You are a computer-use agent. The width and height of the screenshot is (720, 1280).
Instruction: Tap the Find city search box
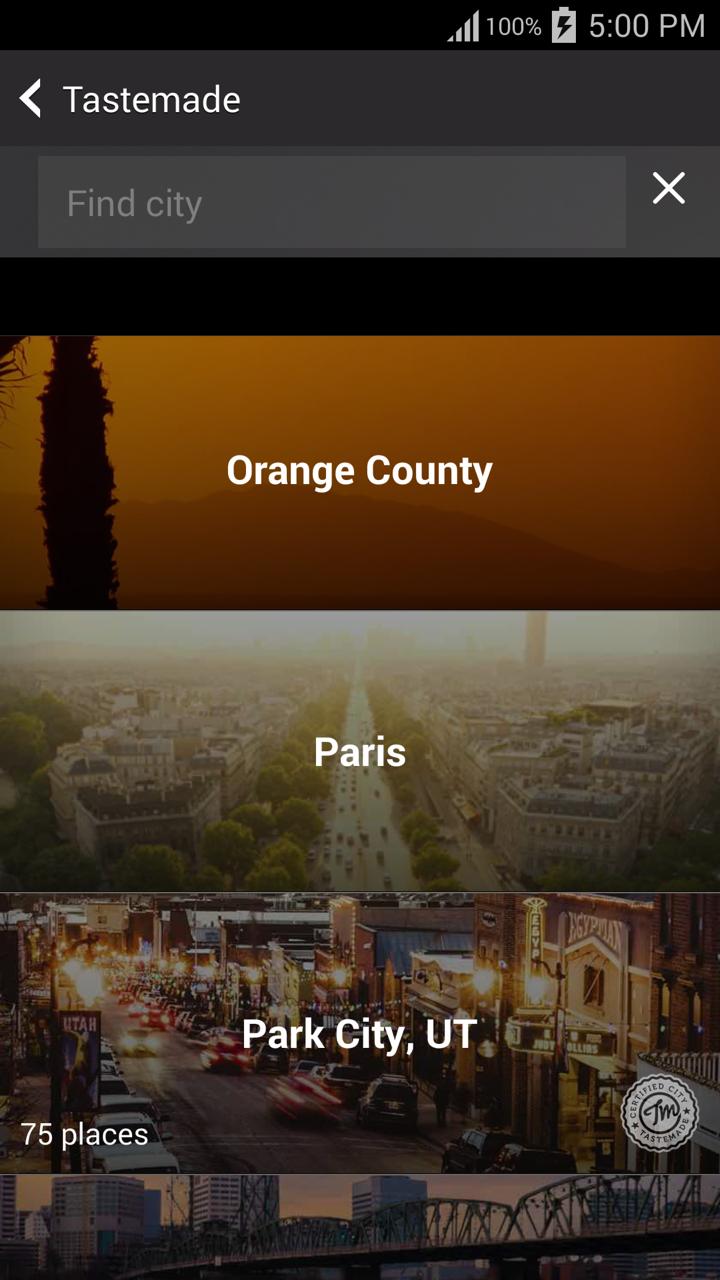click(330, 202)
